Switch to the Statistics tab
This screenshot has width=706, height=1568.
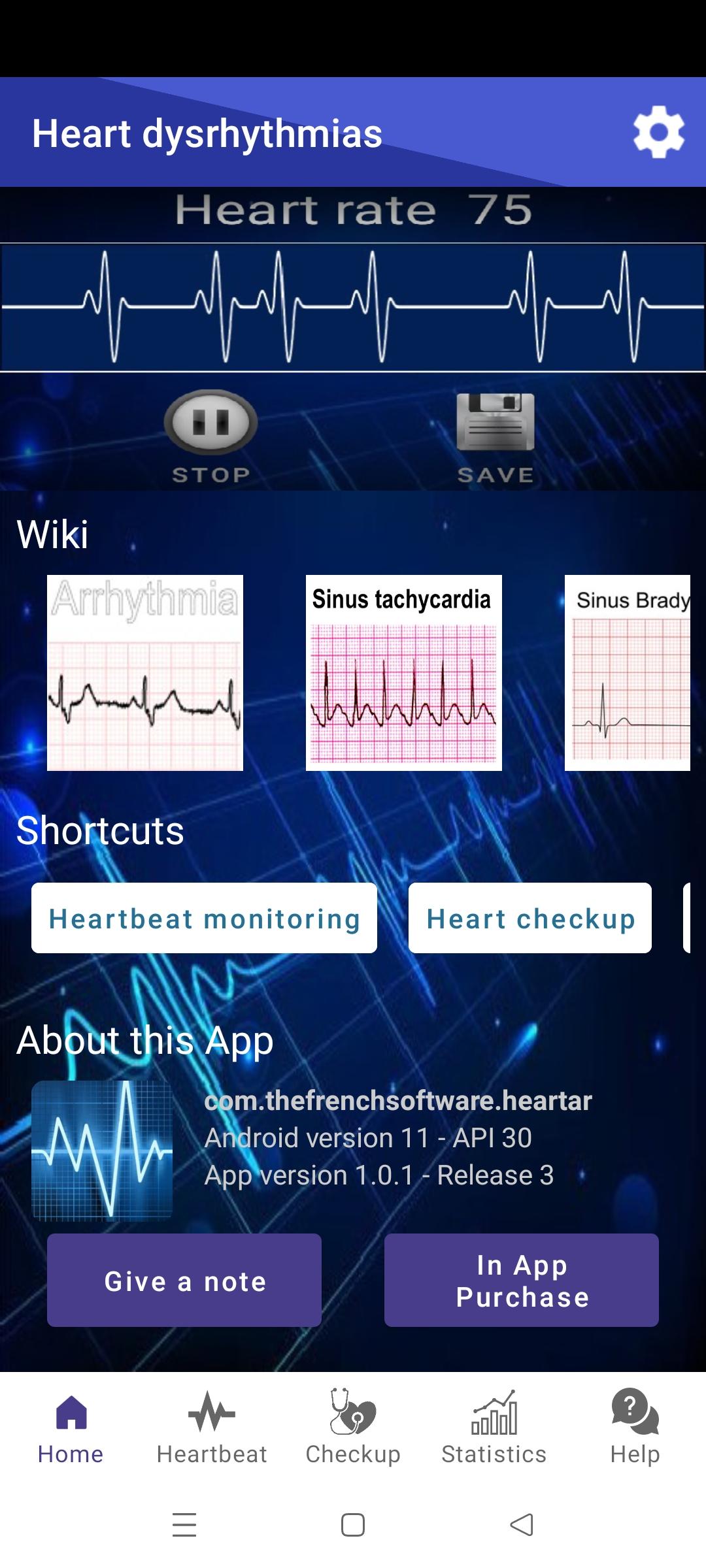[494, 1428]
